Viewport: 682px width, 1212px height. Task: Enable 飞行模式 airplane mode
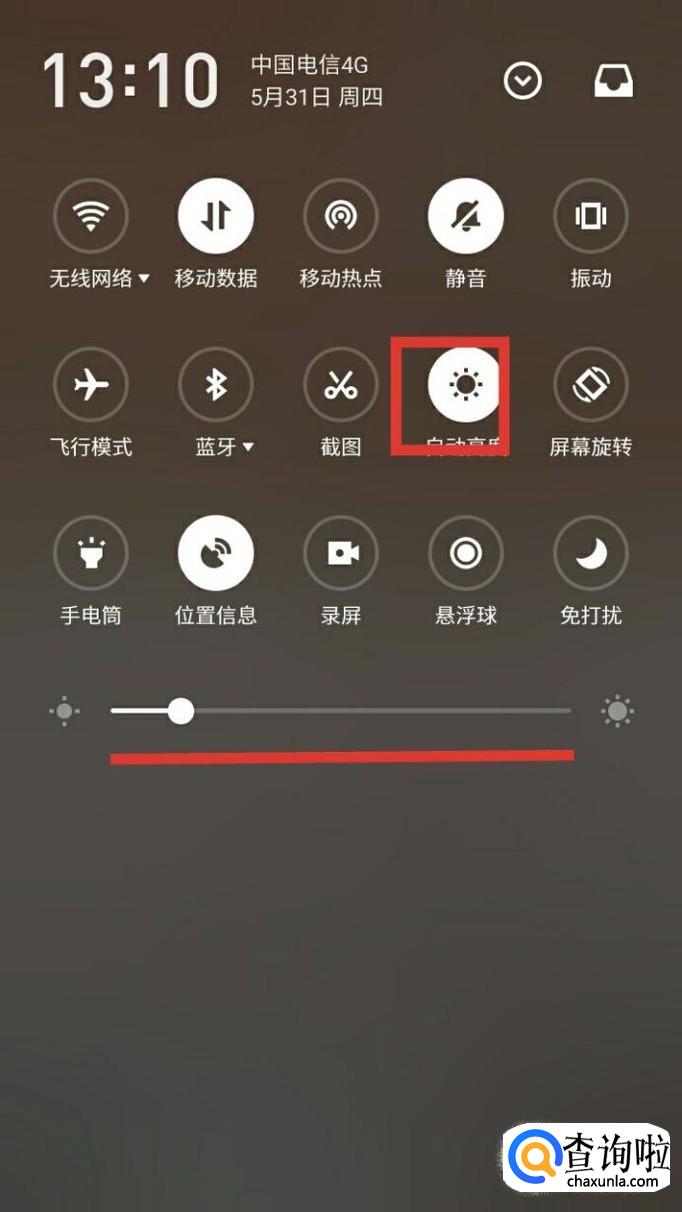[x=91, y=384]
